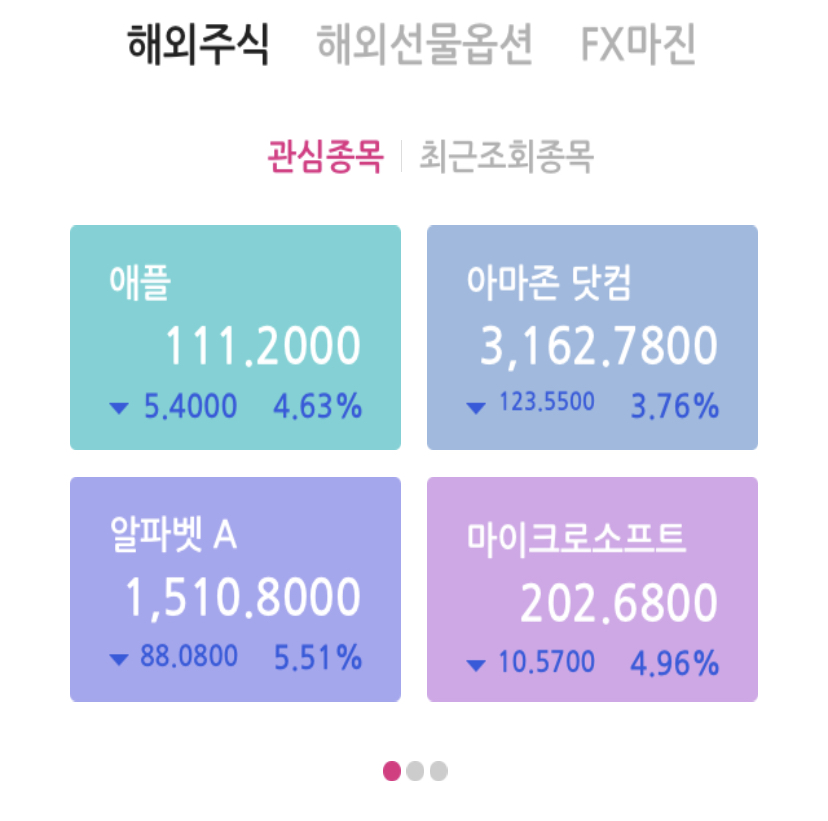The height and width of the screenshot is (821, 828).
Task: Tap the second page indicator dot
Action: 415,771
